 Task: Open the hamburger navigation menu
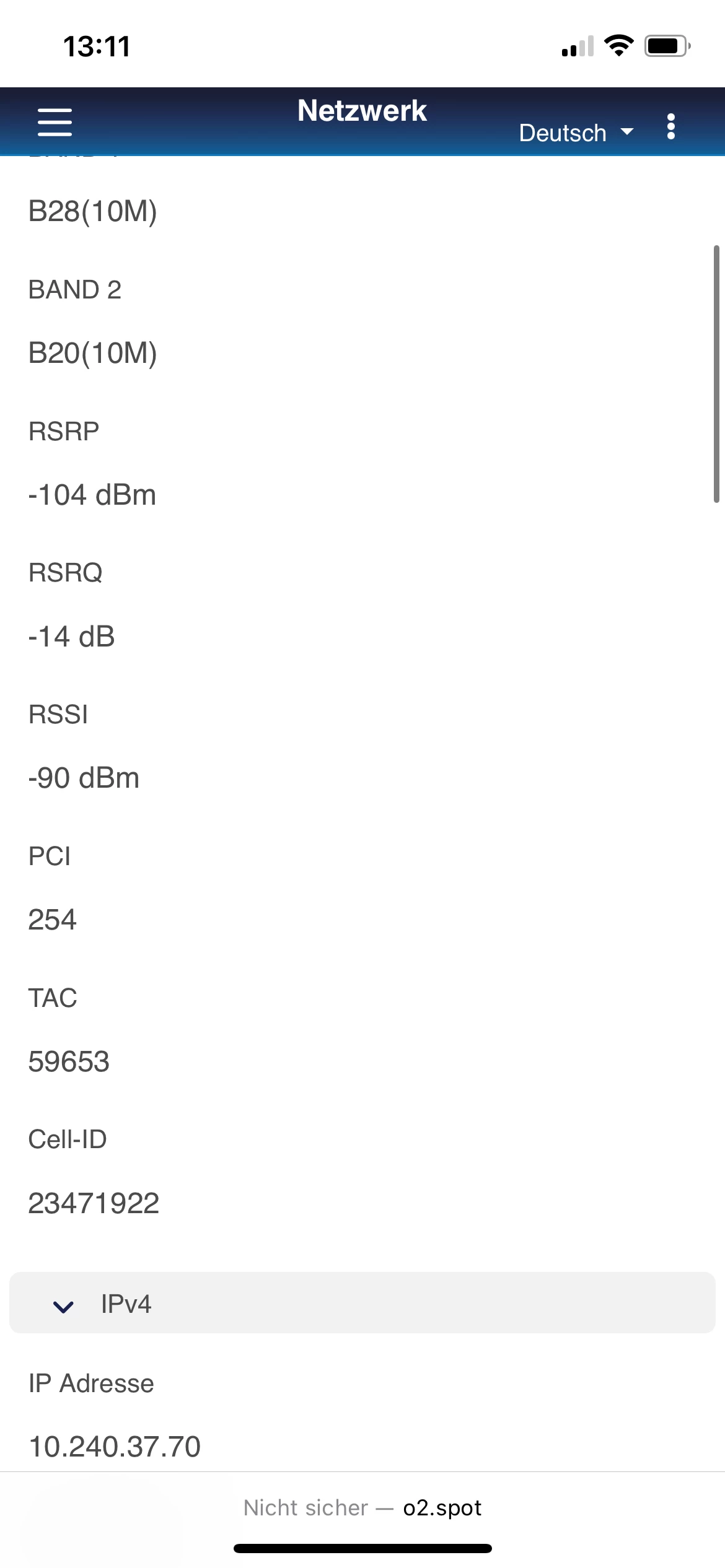55,122
